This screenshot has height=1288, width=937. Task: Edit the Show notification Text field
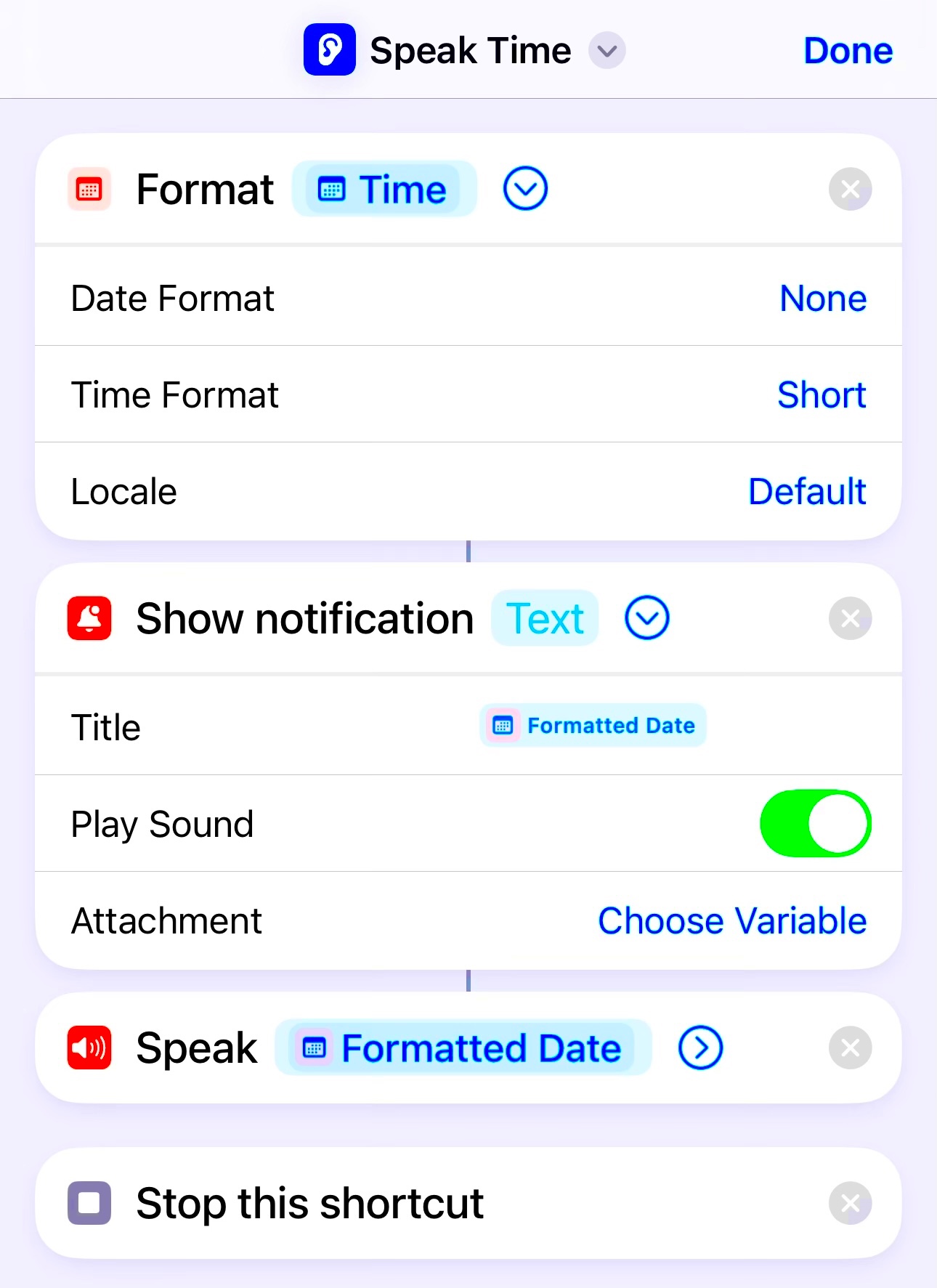click(x=545, y=619)
